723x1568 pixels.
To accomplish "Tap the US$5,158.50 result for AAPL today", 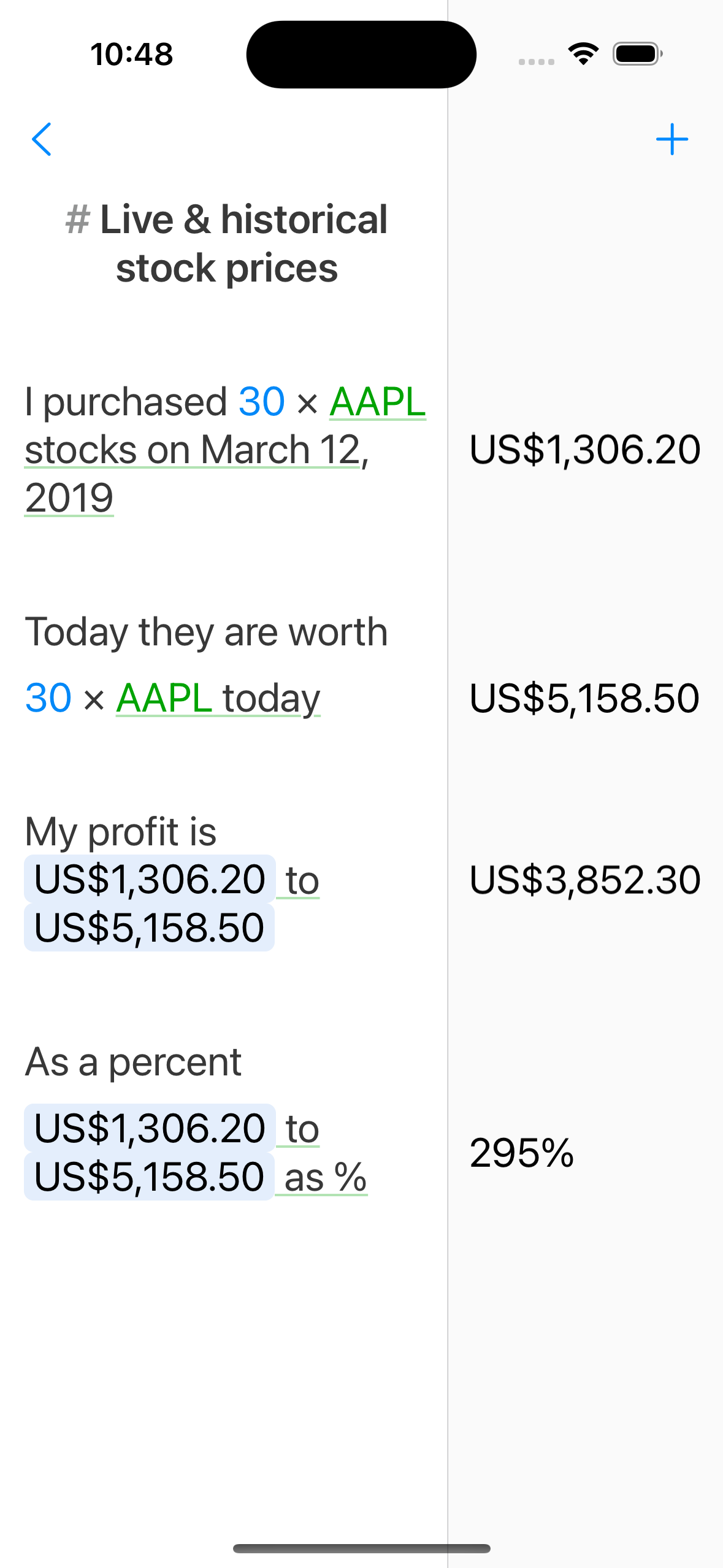I will point(584,698).
